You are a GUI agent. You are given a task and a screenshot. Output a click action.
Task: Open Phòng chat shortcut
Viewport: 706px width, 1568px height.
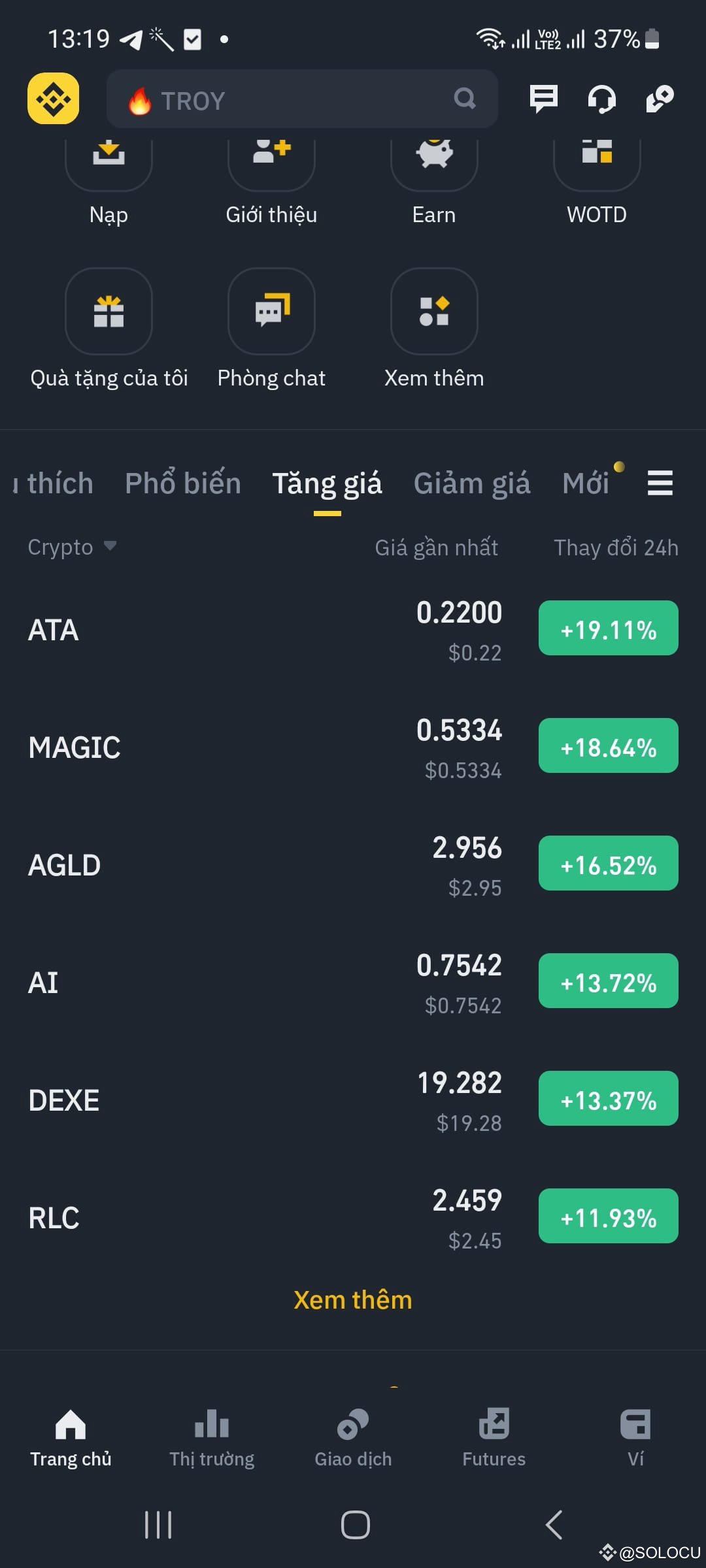point(271,312)
